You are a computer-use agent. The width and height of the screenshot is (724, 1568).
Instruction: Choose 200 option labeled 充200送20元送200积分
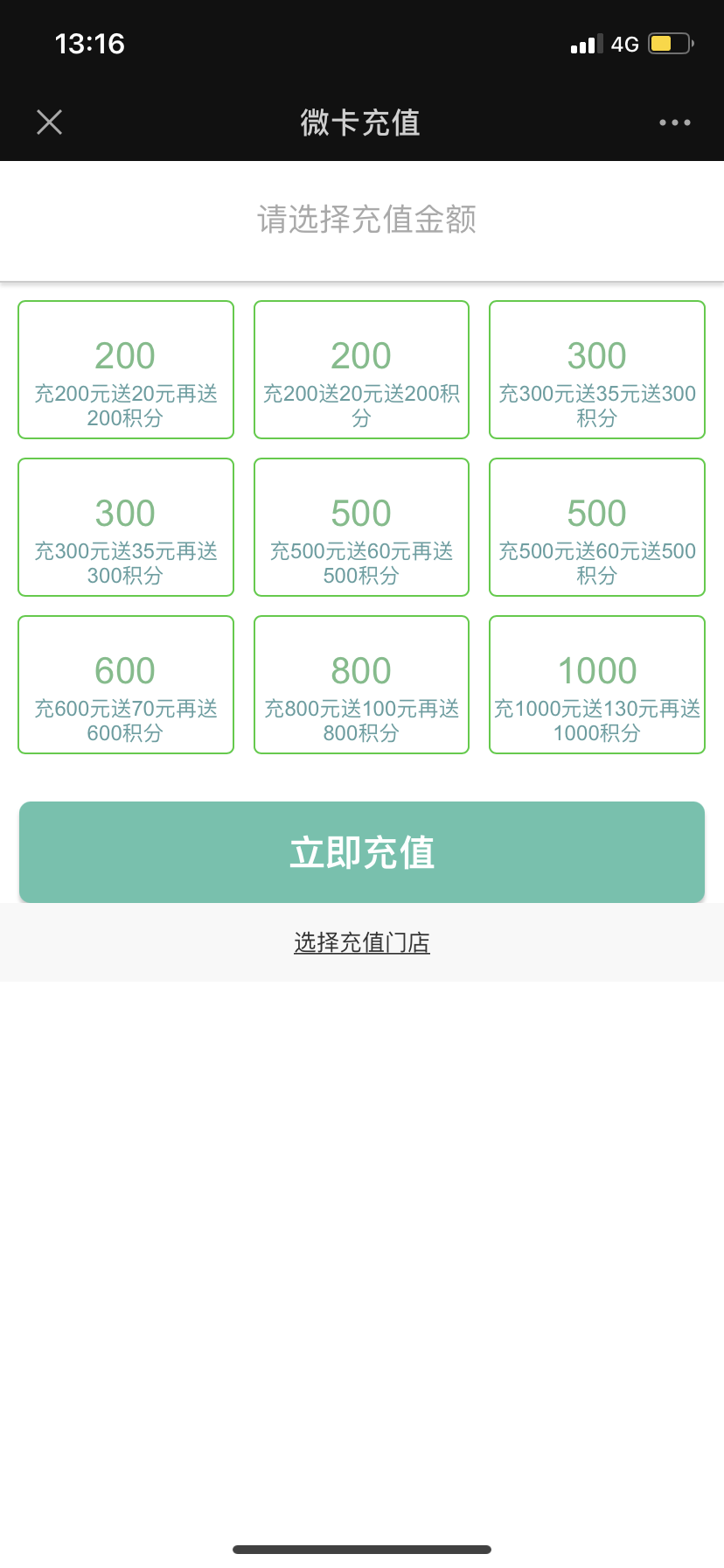point(361,370)
